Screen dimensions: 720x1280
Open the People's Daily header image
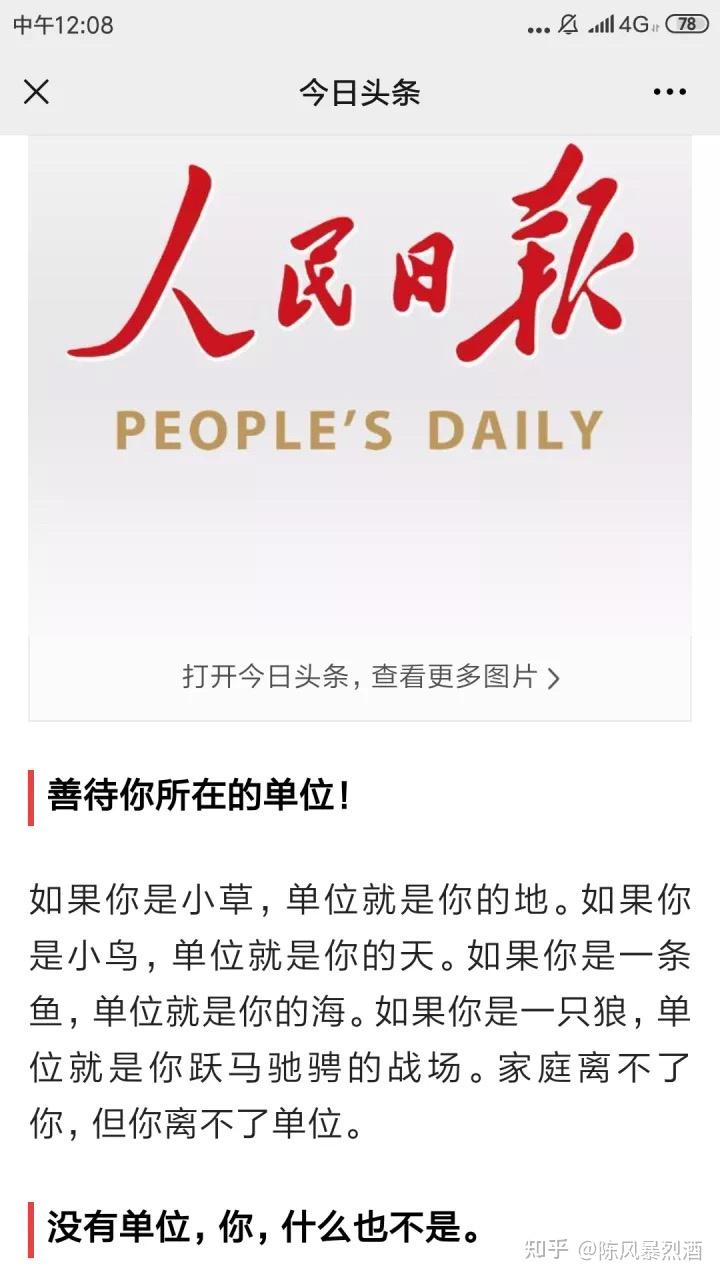point(360,385)
